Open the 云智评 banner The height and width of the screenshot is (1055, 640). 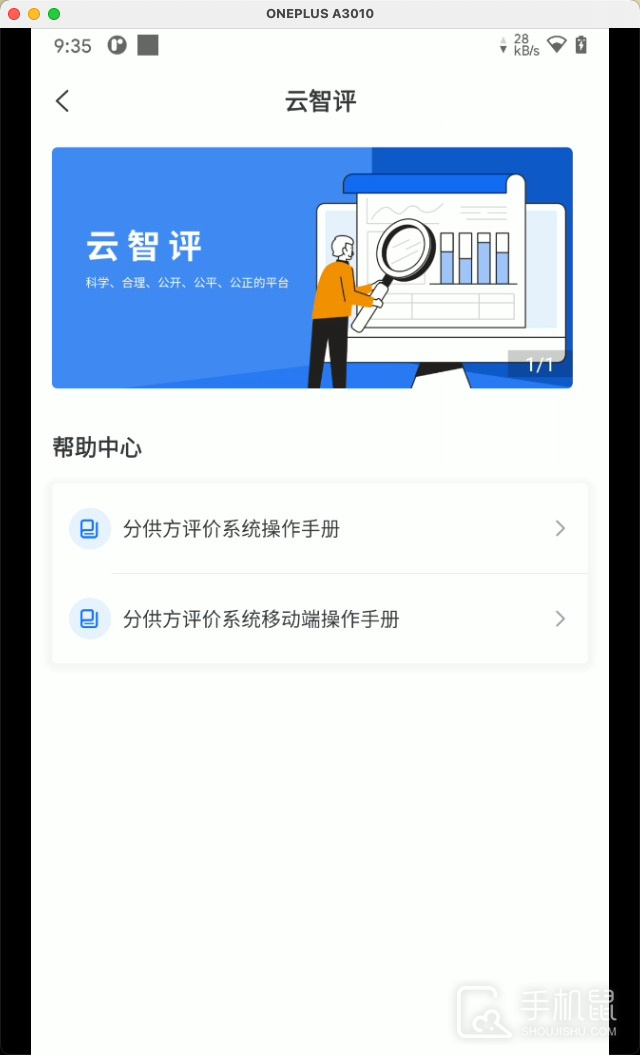pos(312,268)
